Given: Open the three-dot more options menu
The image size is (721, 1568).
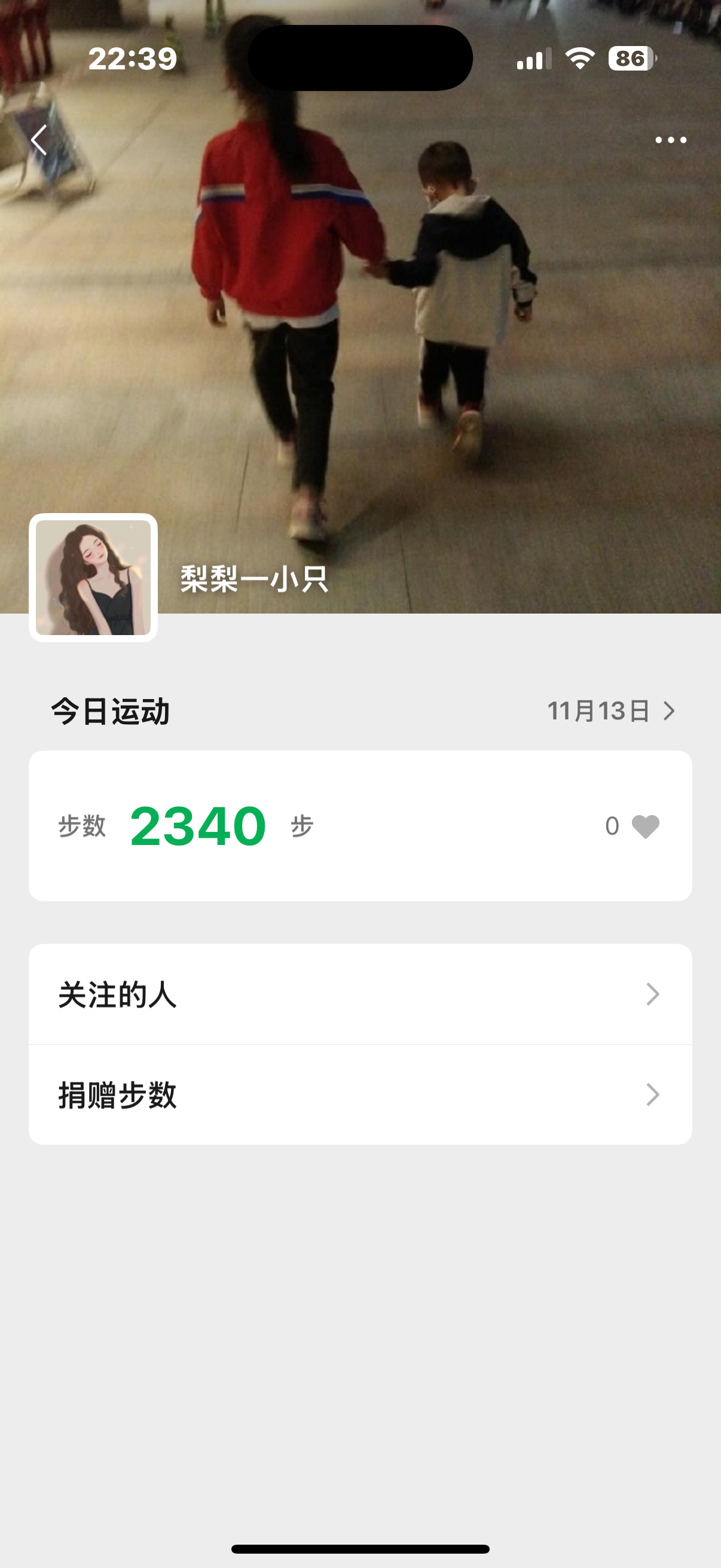Looking at the screenshot, I should 671,140.
